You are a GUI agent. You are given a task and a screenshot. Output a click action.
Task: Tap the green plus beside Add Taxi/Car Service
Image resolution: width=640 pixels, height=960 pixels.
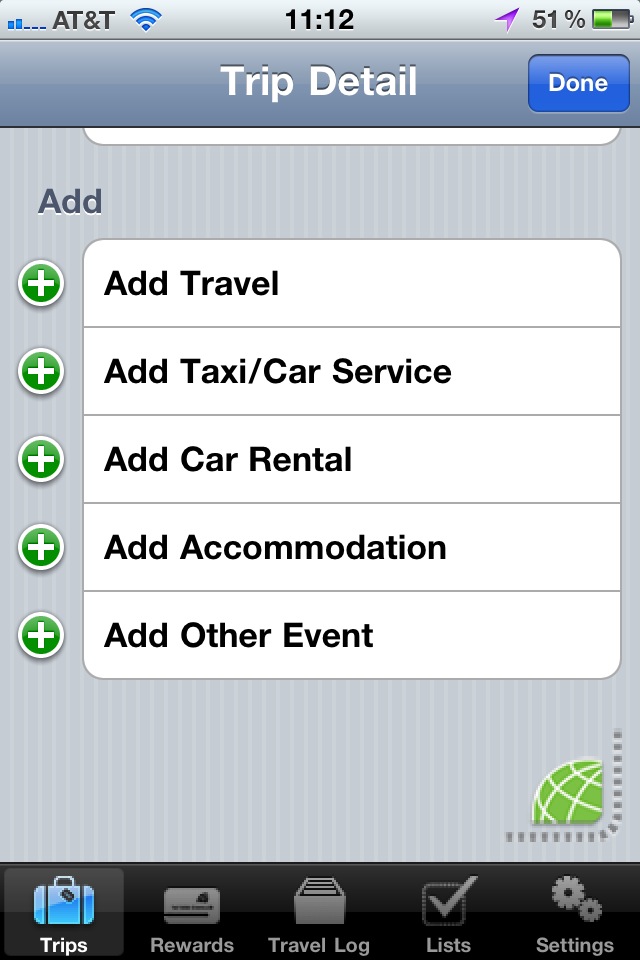(x=41, y=373)
